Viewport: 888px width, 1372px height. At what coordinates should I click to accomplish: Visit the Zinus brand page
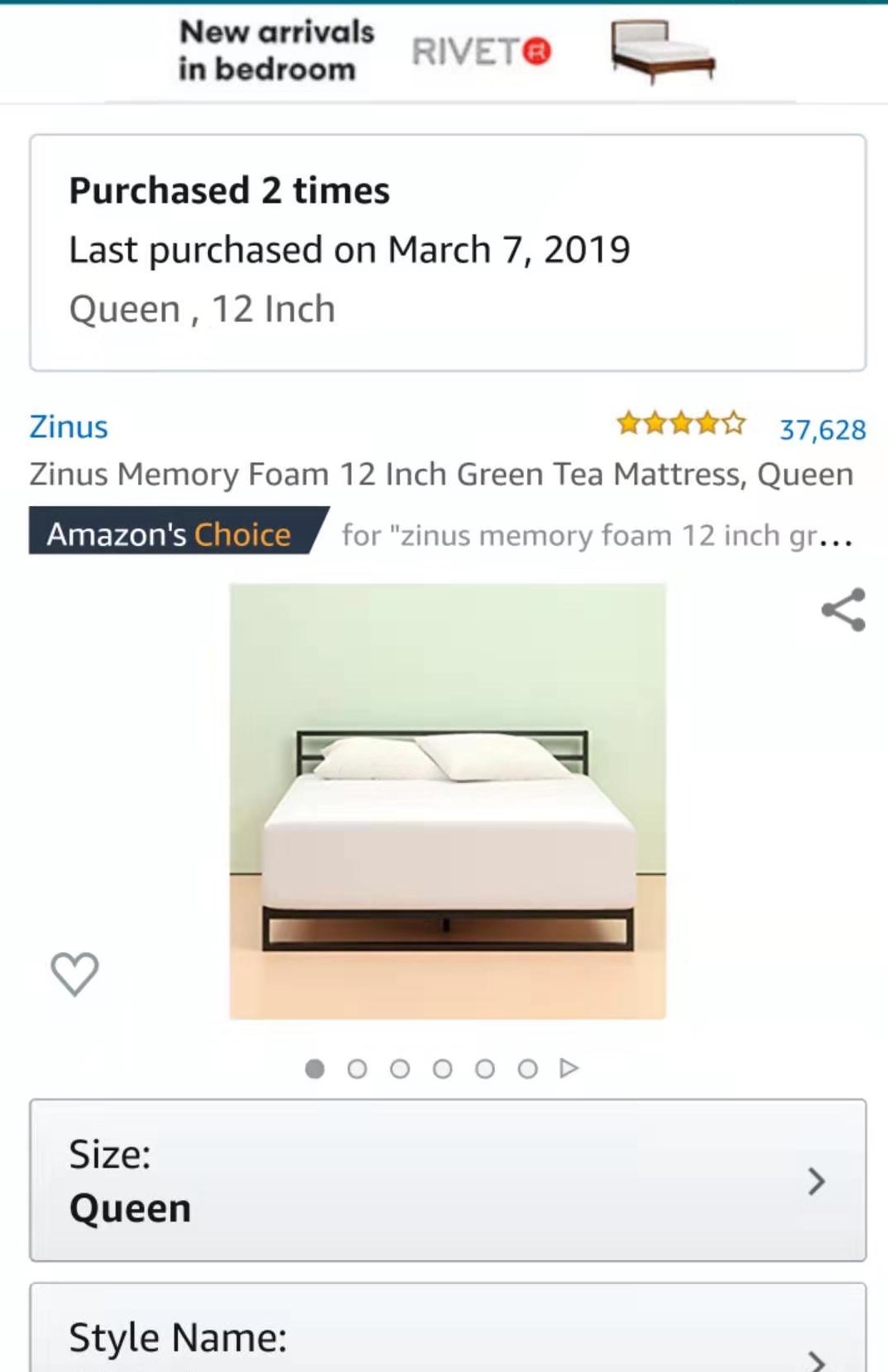[x=69, y=427]
